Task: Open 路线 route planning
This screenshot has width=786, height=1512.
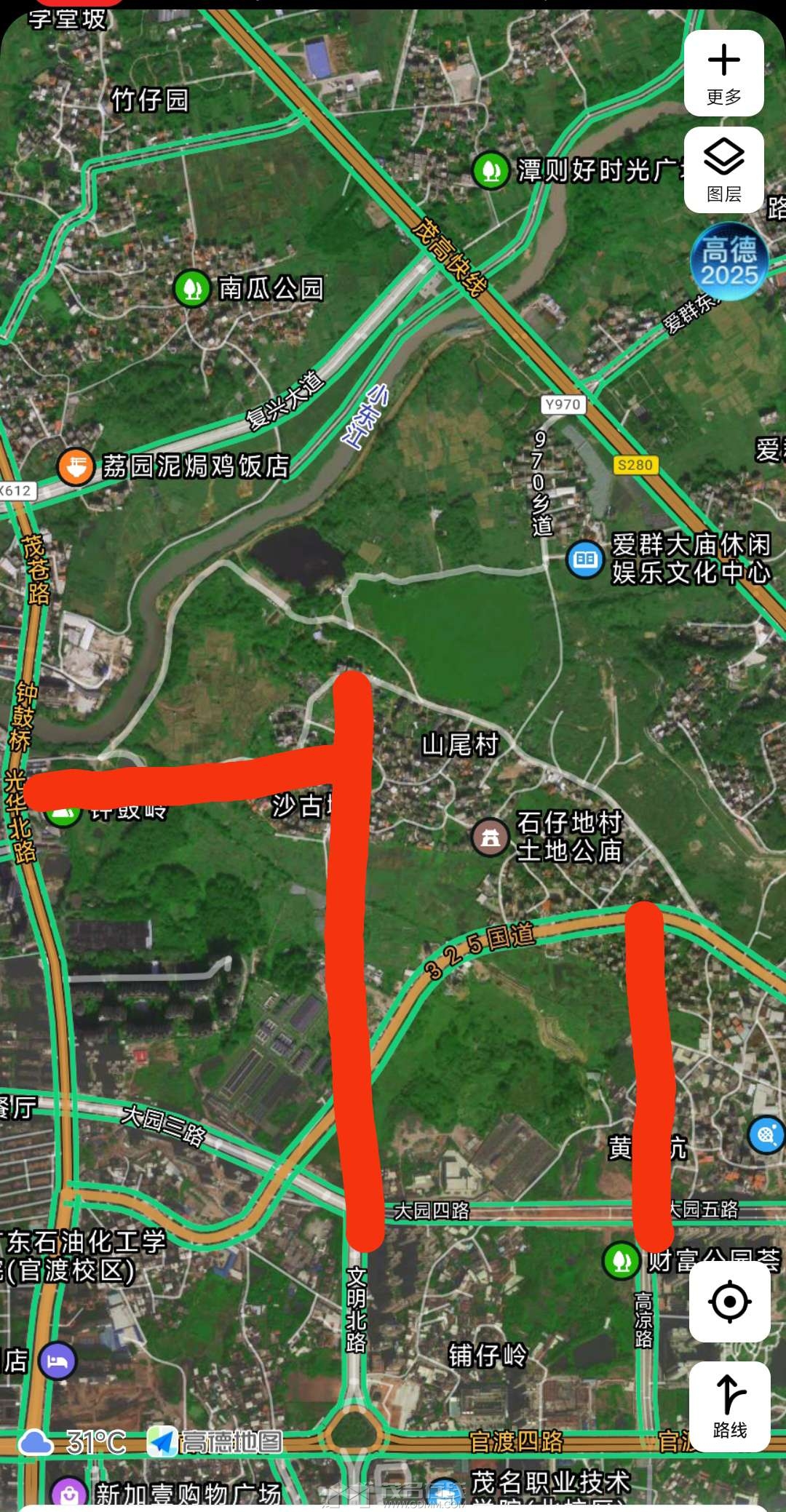Action: pyautogui.click(x=729, y=1406)
